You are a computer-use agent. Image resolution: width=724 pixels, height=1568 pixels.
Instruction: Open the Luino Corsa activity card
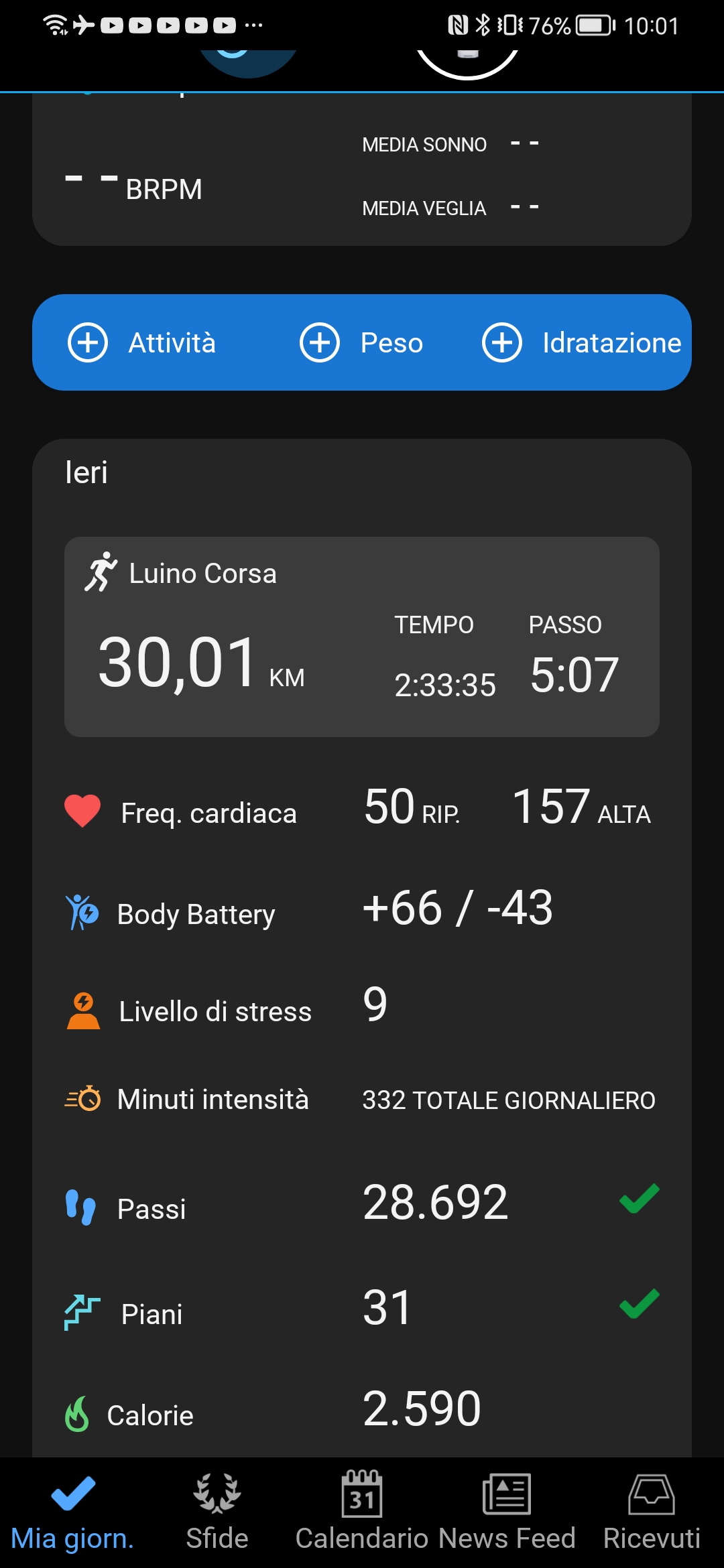coord(362,637)
